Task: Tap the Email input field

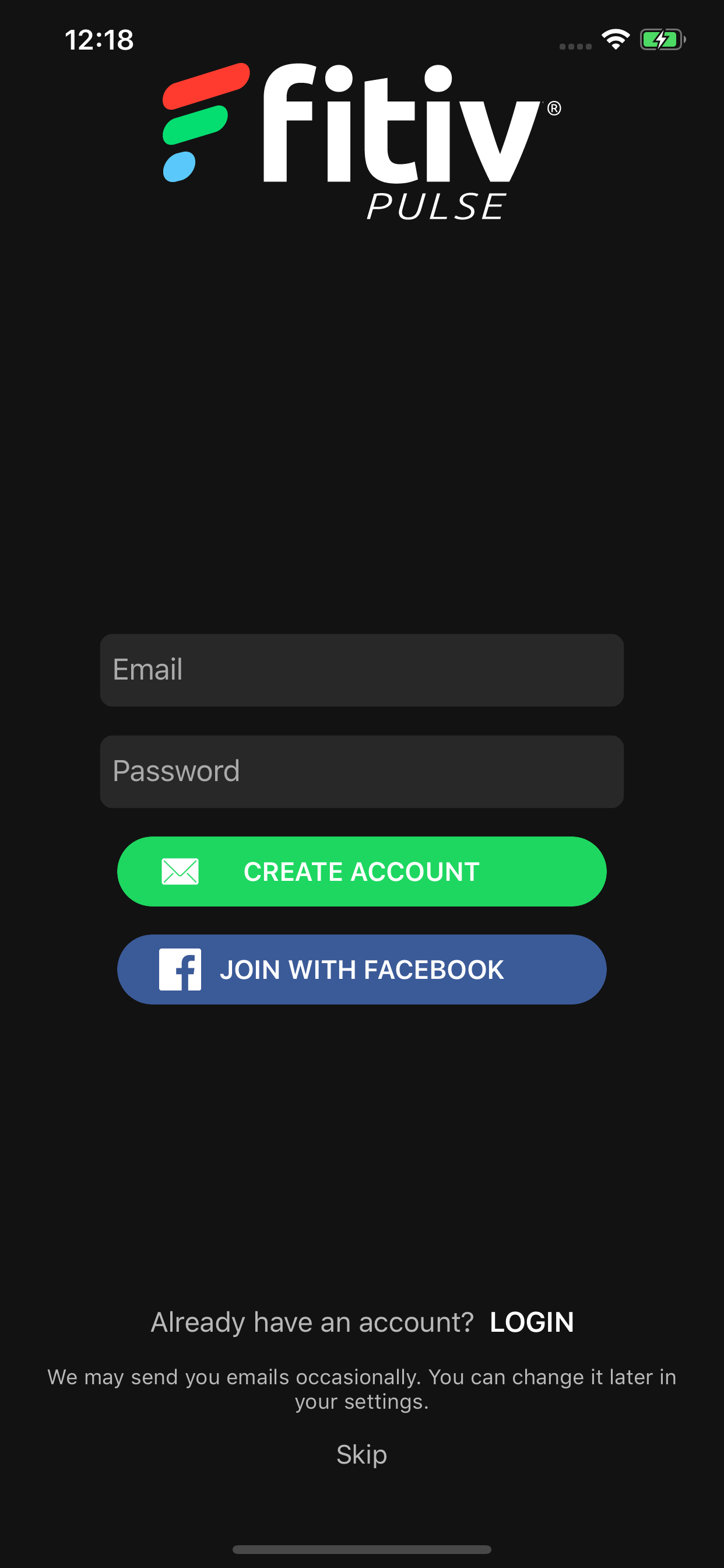Action: point(361,670)
